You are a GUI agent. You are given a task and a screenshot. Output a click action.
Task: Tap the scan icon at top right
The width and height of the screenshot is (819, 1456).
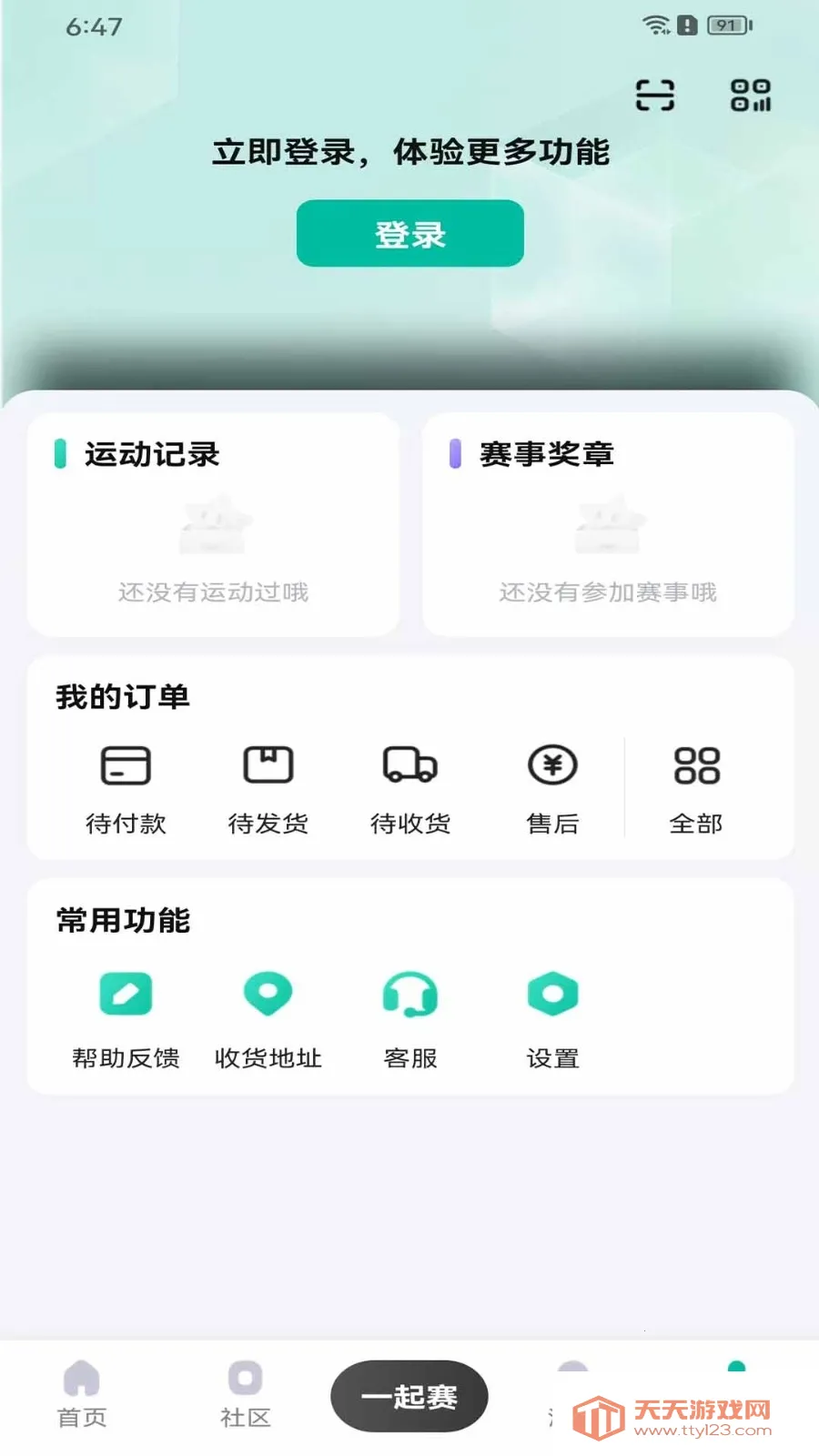coord(653,94)
